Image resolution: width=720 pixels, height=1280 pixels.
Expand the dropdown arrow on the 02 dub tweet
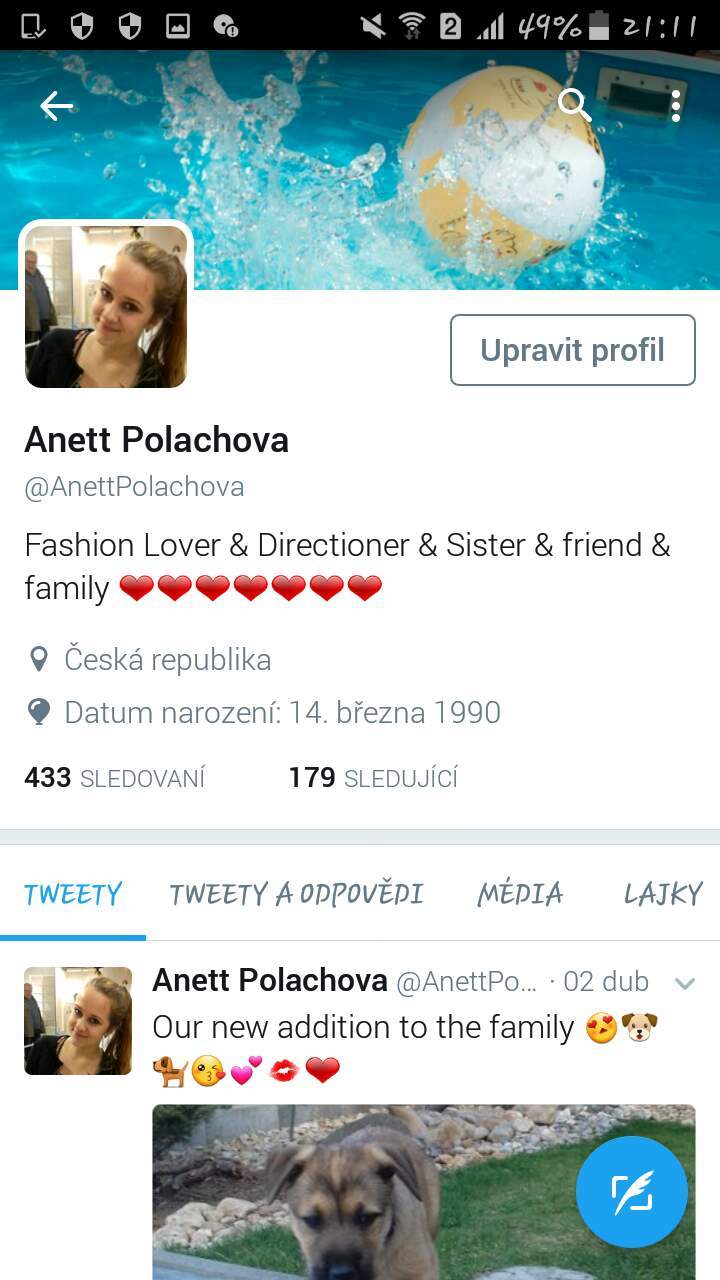pyautogui.click(x=685, y=983)
